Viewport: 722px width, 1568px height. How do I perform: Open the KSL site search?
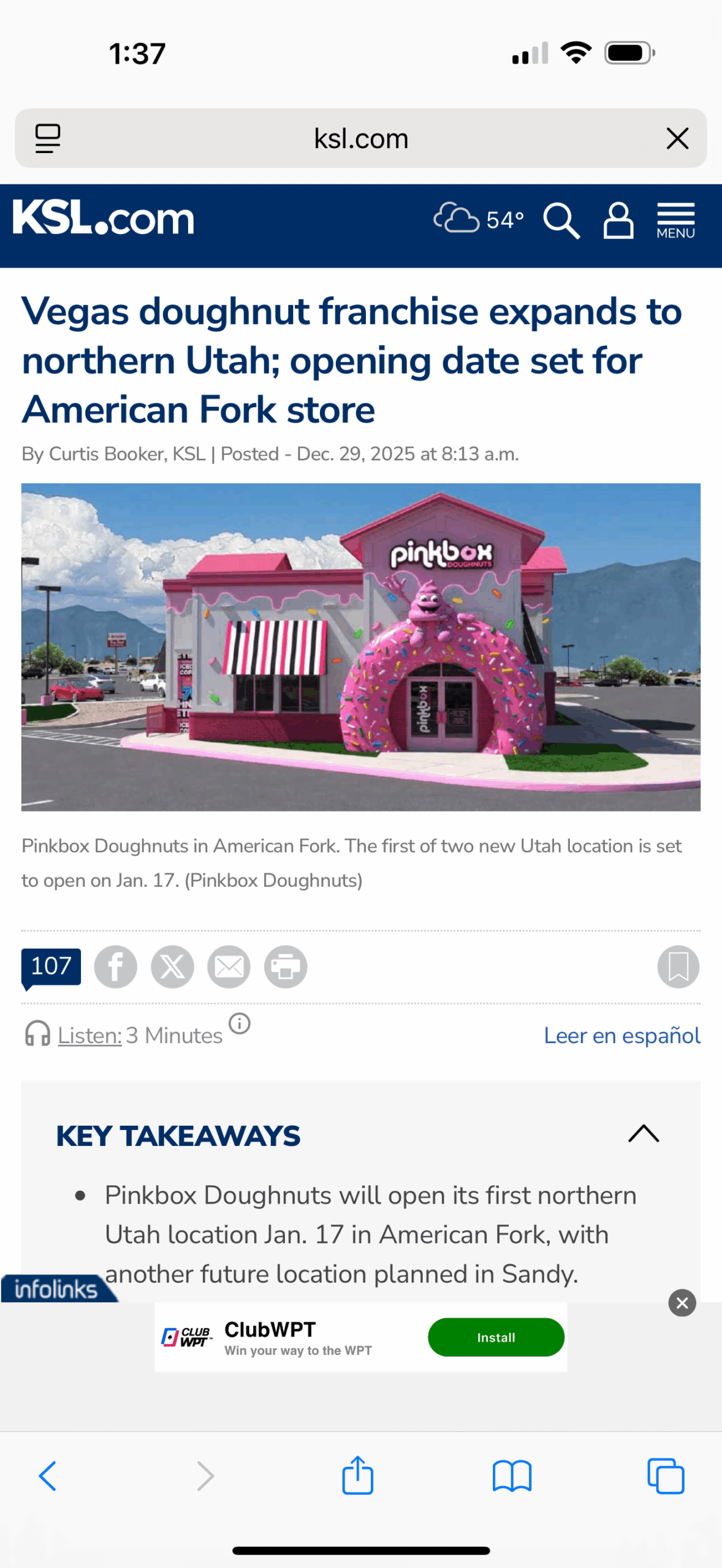pos(561,221)
